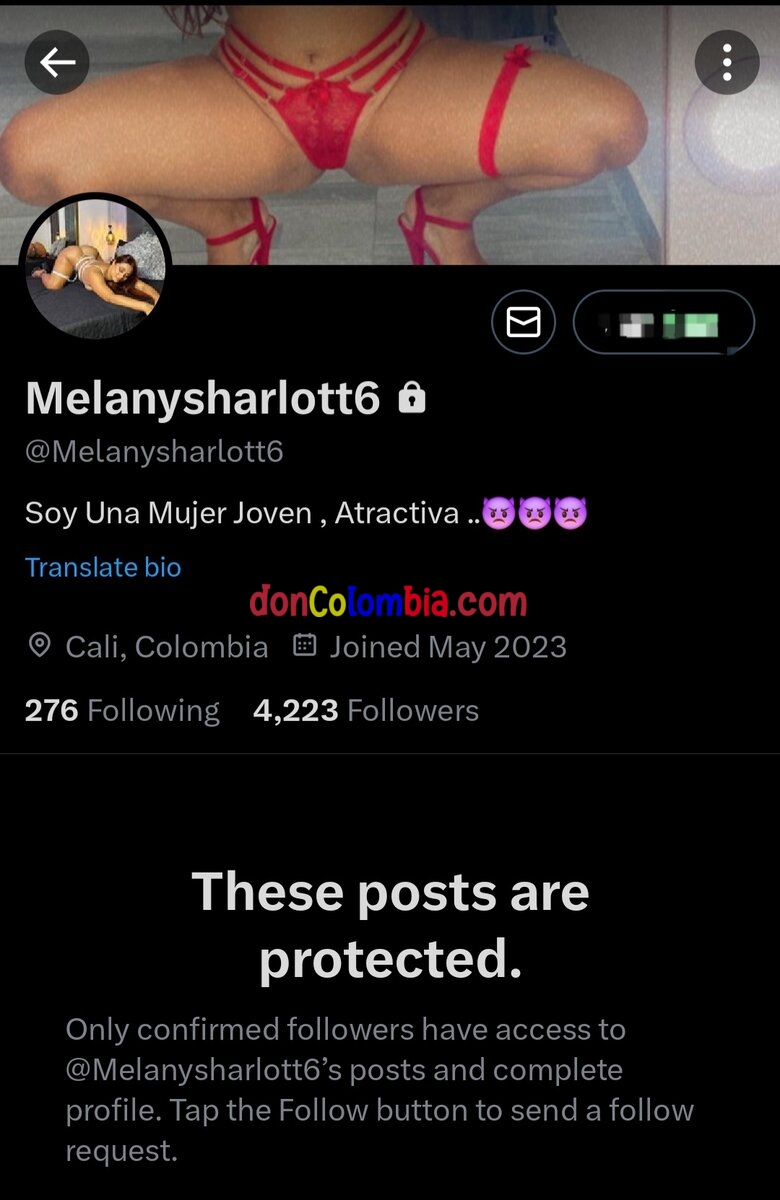Click the These posts are protected heading
This screenshot has height=1200, width=780.
tap(390, 925)
